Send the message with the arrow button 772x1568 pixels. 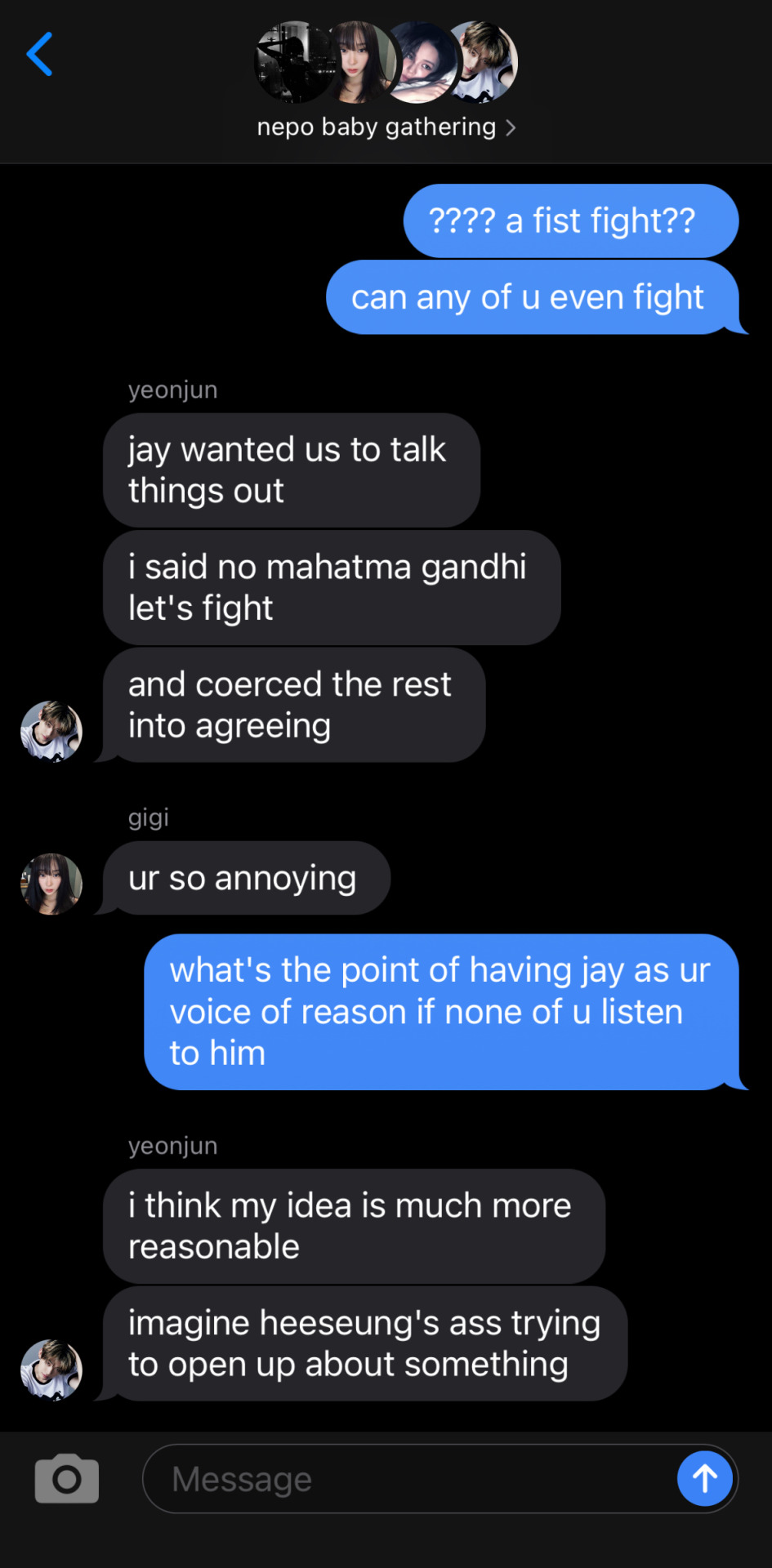pos(704,1478)
